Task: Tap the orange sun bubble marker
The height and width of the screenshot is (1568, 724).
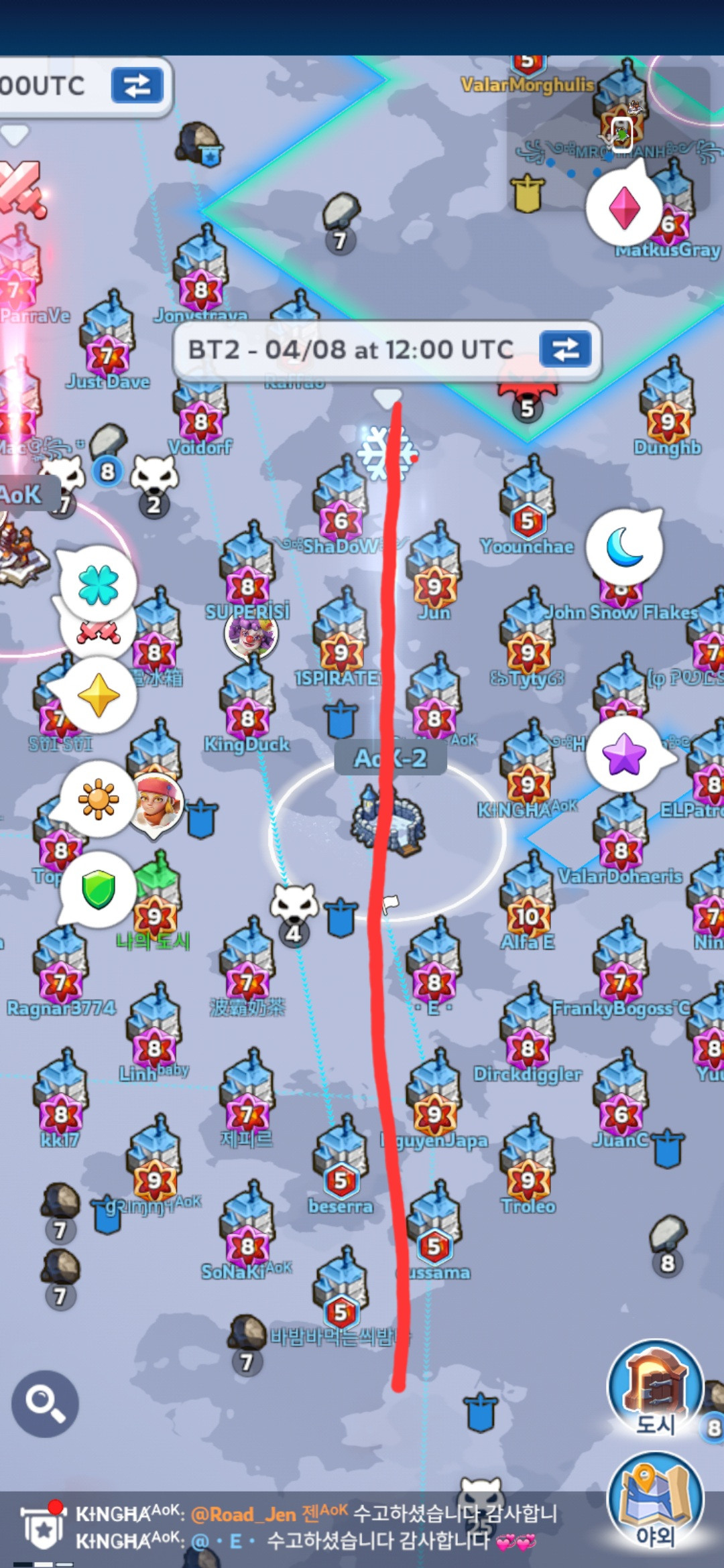Action: [99, 799]
